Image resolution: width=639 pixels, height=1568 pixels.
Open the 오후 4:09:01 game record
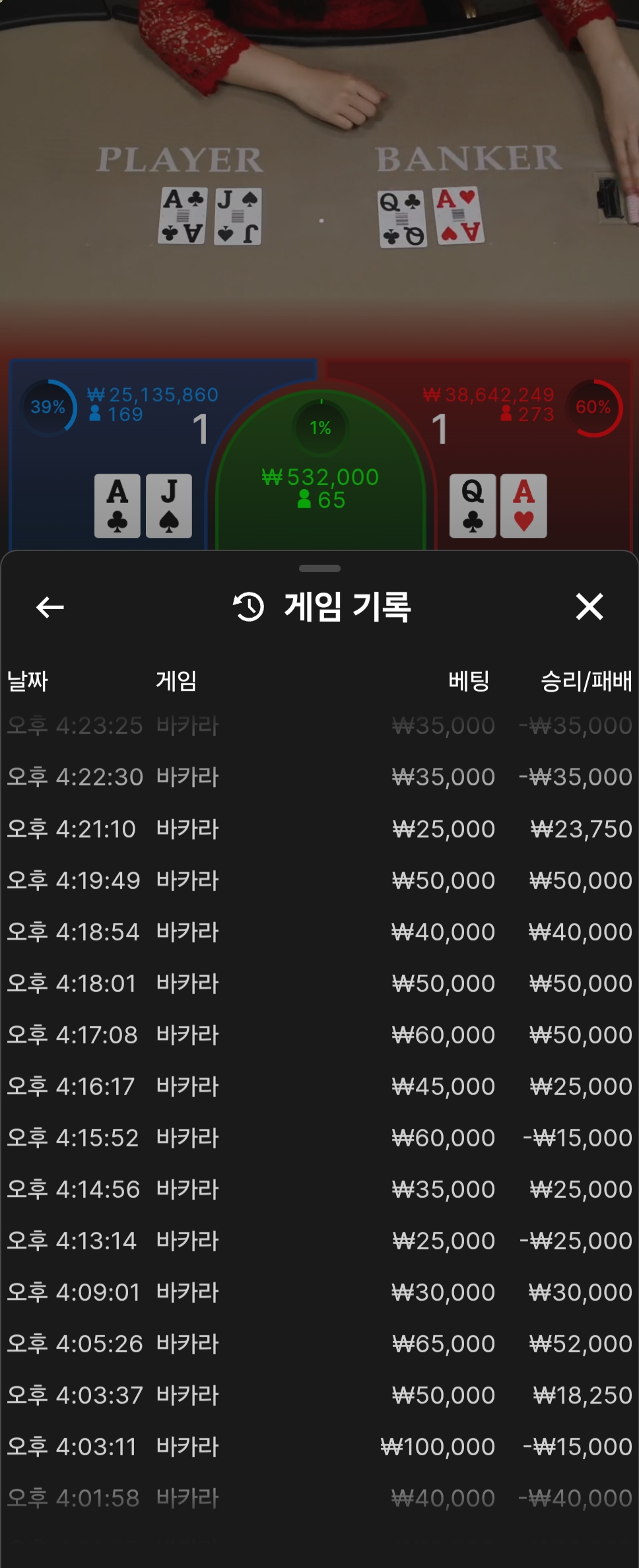click(x=319, y=1292)
